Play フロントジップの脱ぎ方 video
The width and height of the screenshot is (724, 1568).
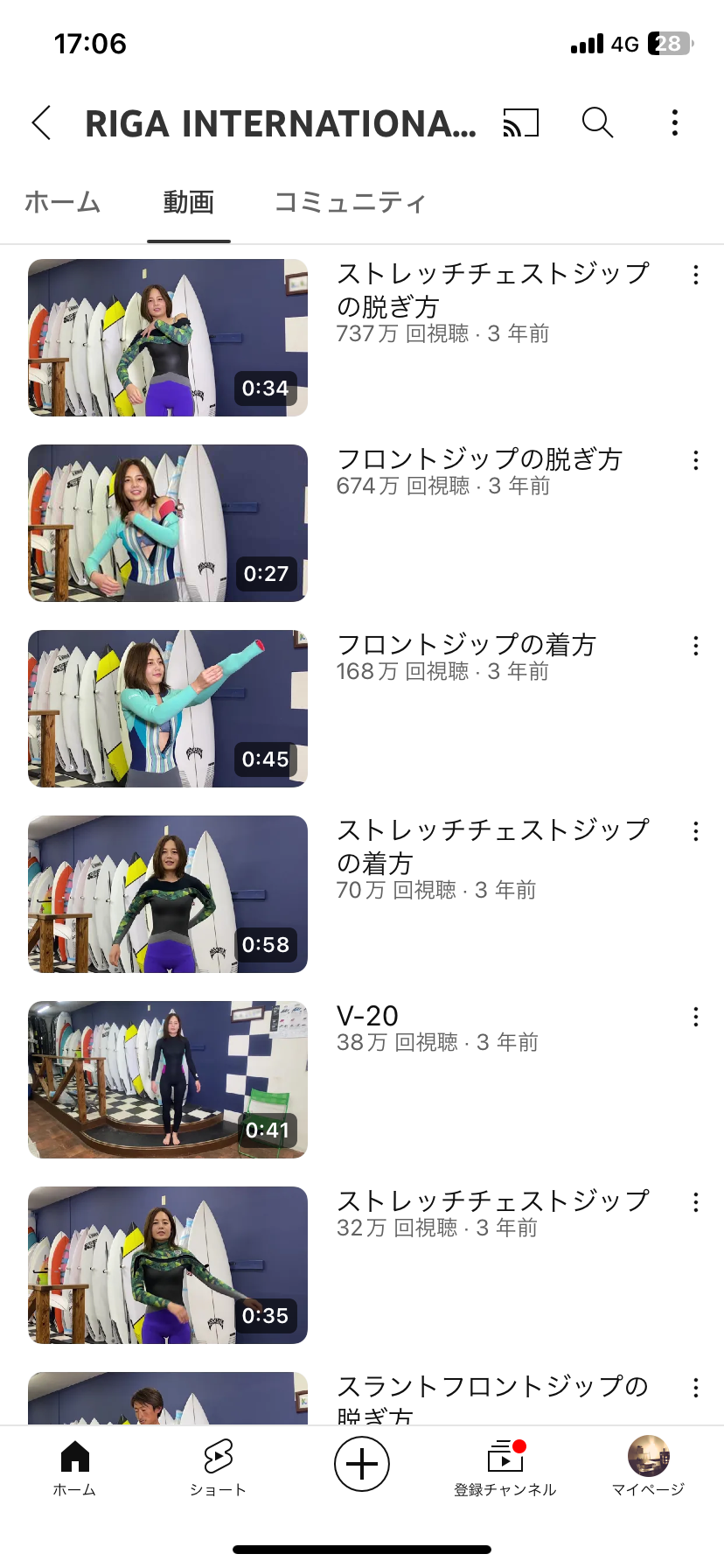[x=168, y=523]
